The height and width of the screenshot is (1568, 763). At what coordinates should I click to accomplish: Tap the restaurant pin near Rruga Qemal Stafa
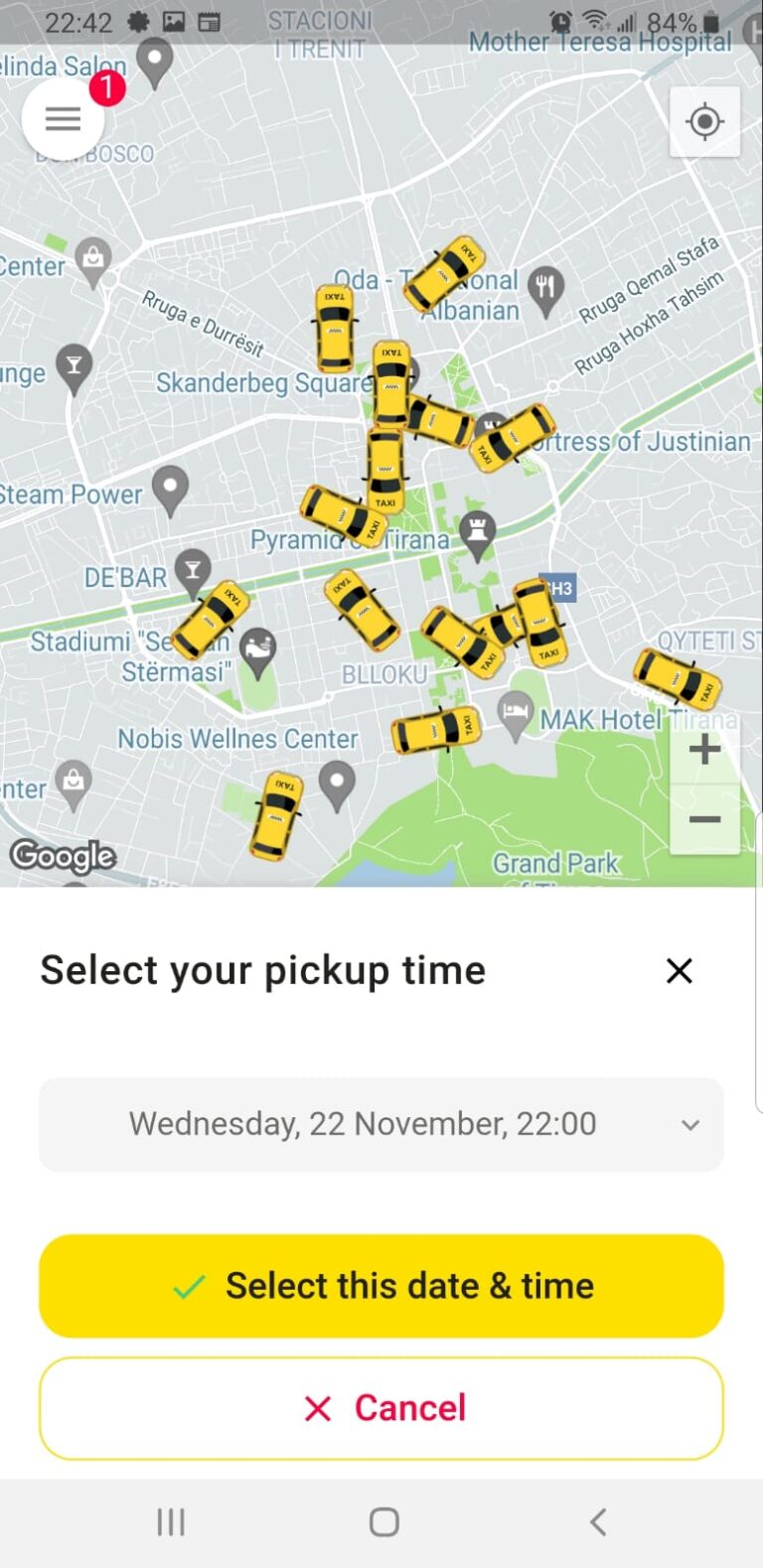click(546, 288)
